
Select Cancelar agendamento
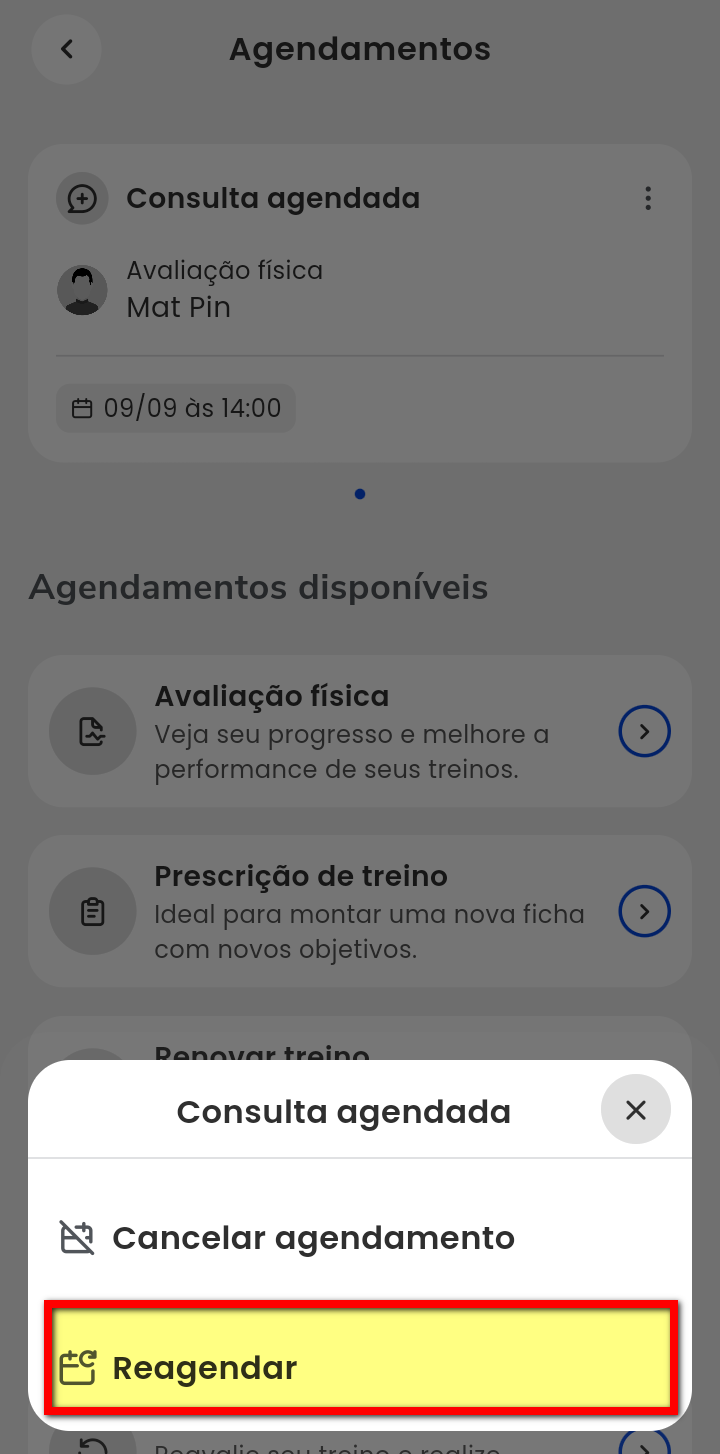[x=313, y=1238]
